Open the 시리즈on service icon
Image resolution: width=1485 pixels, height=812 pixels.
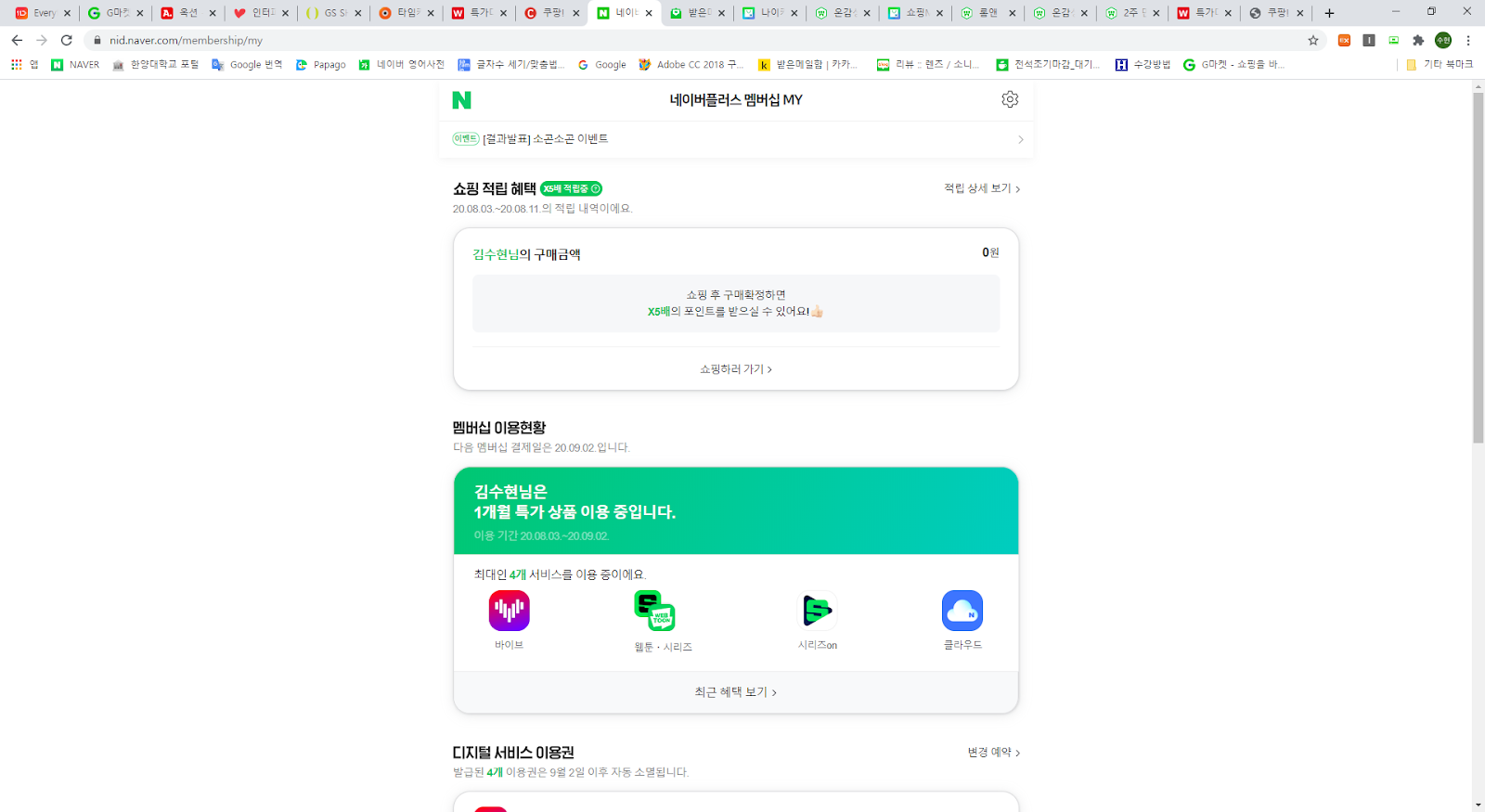817,612
